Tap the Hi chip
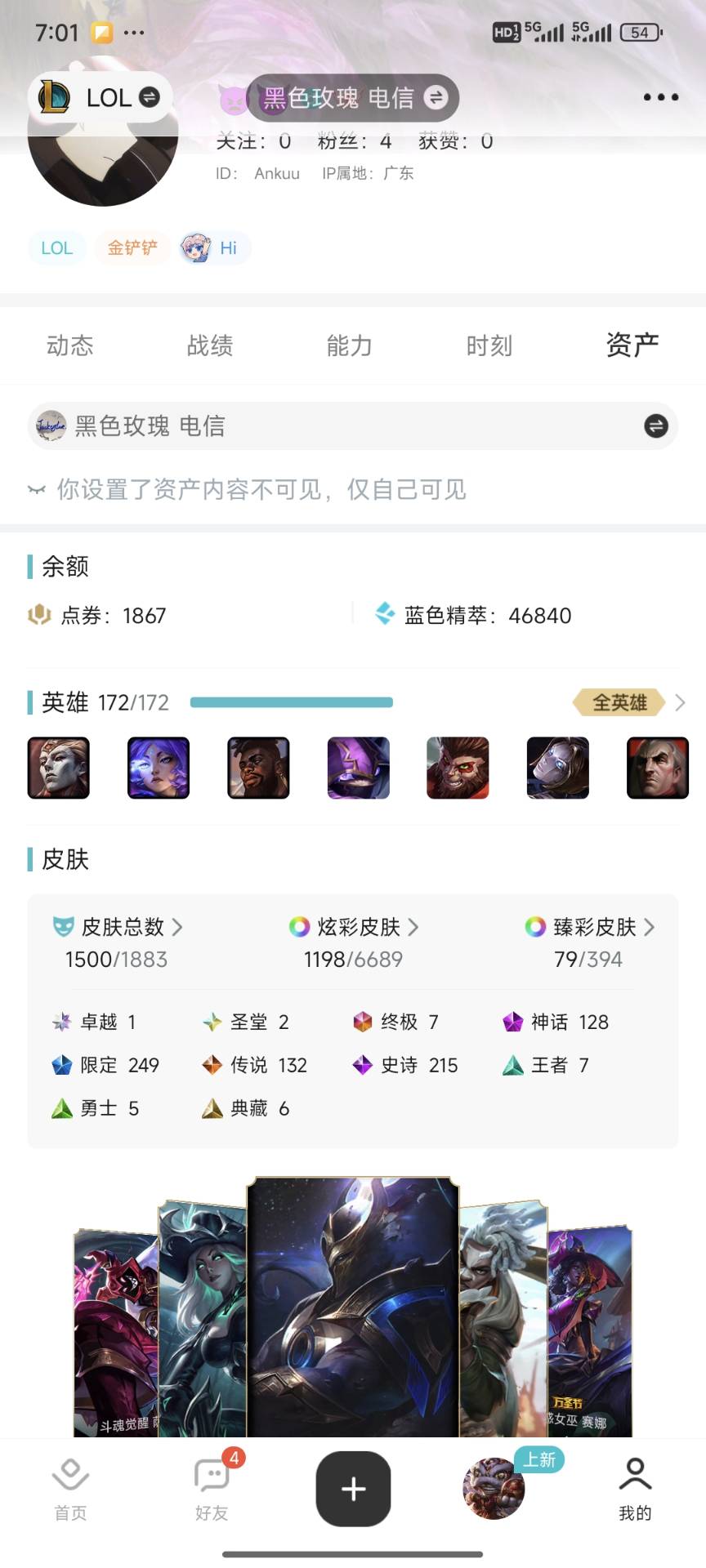The image size is (706, 1568). coord(216,247)
